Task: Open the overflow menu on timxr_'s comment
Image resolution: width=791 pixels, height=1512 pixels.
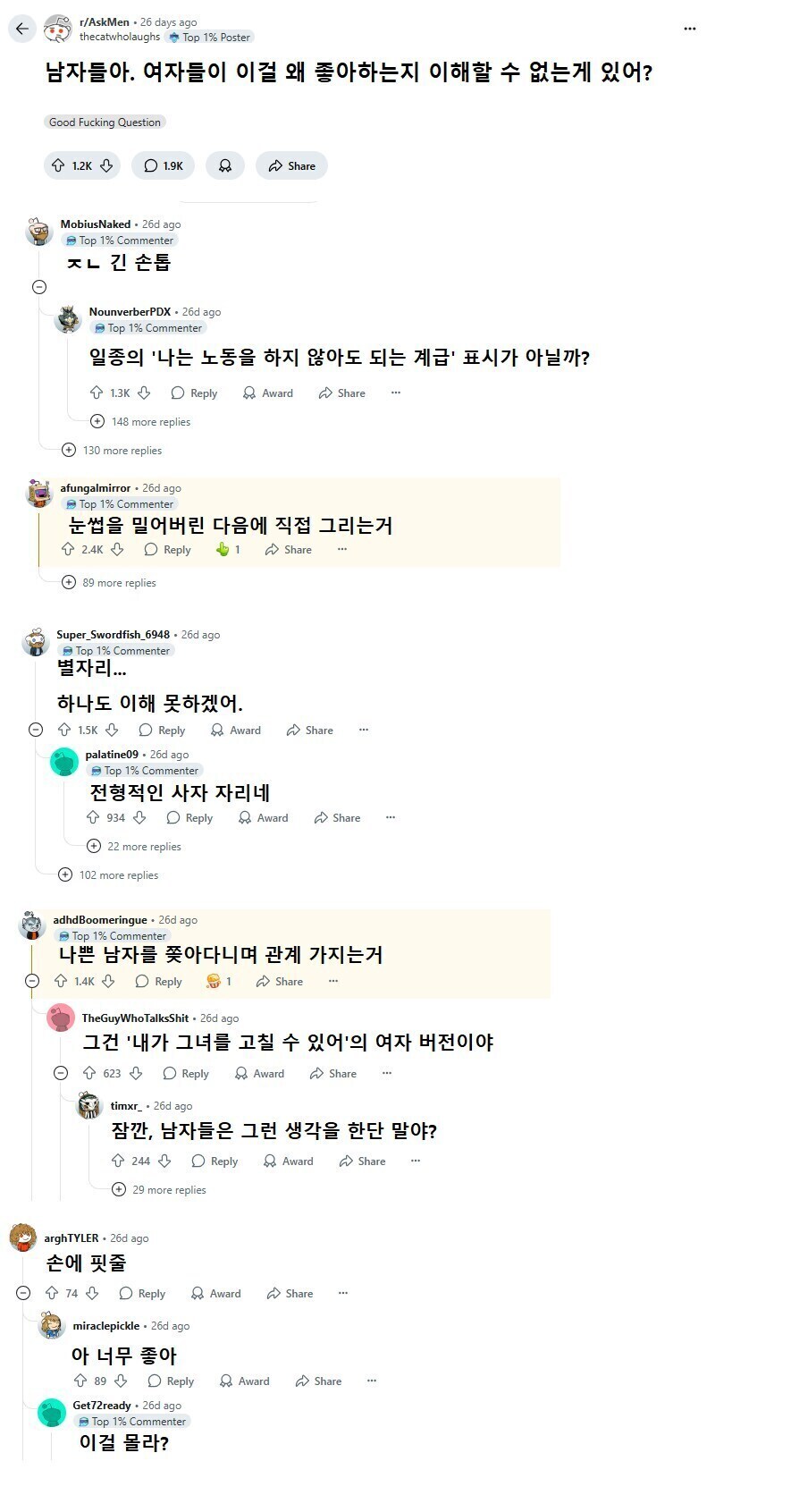Action: [416, 1161]
